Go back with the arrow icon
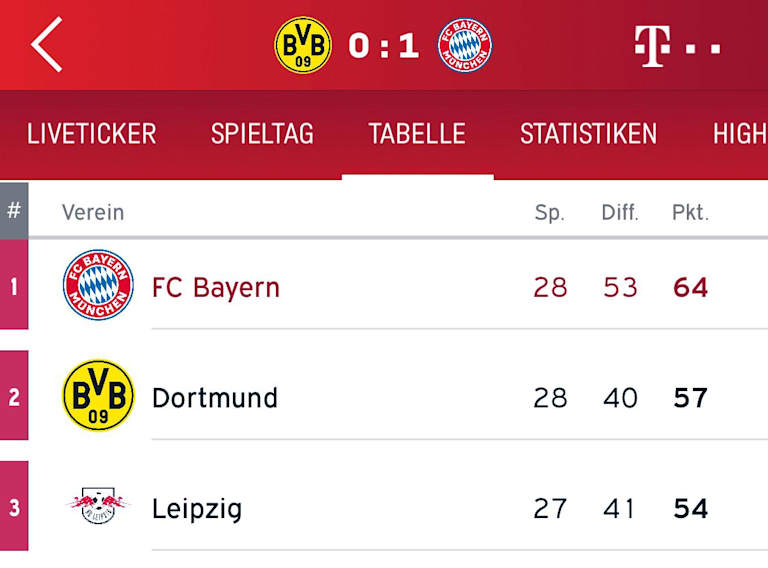This screenshot has height=568, width=768. (x=46, y=45)
